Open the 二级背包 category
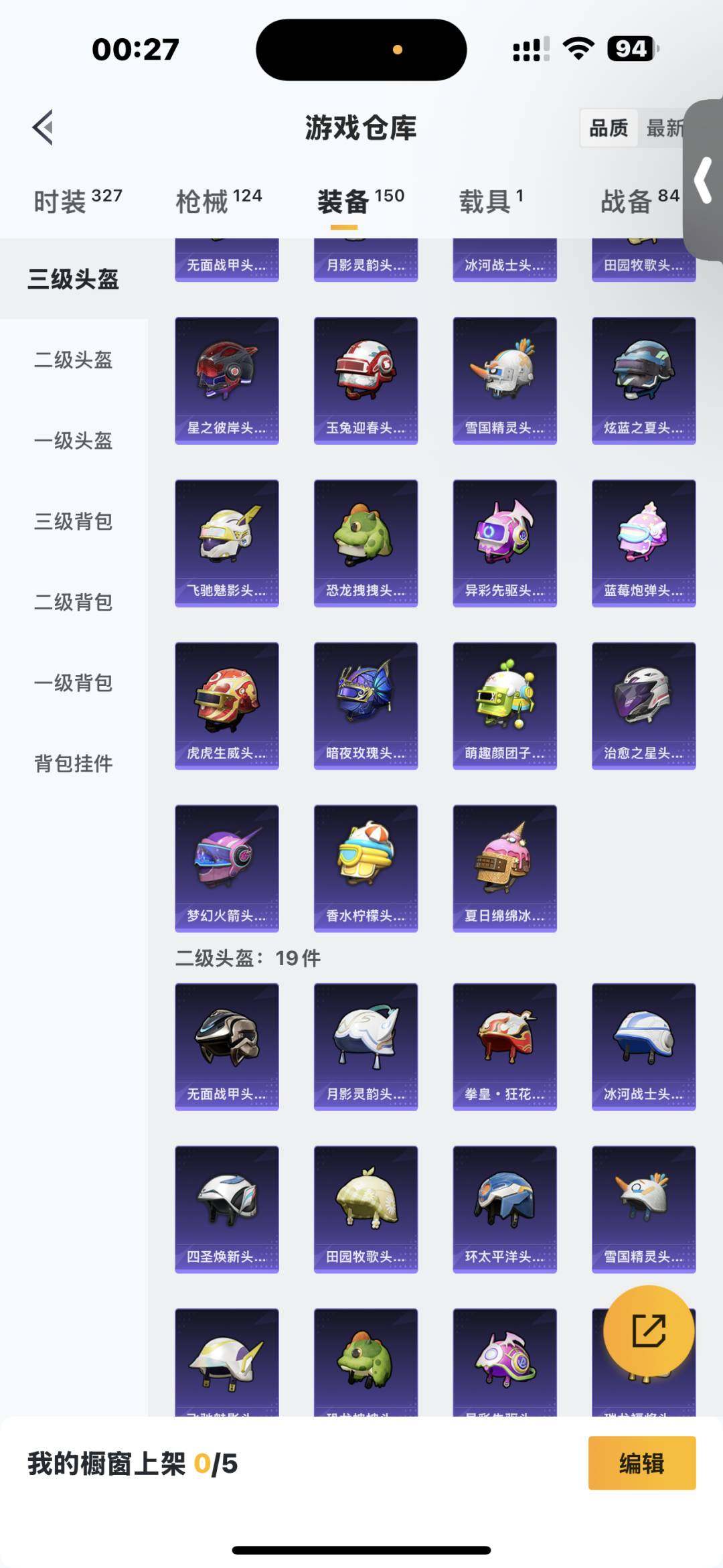Screen dimensions: 723x1568 (74, 601)
